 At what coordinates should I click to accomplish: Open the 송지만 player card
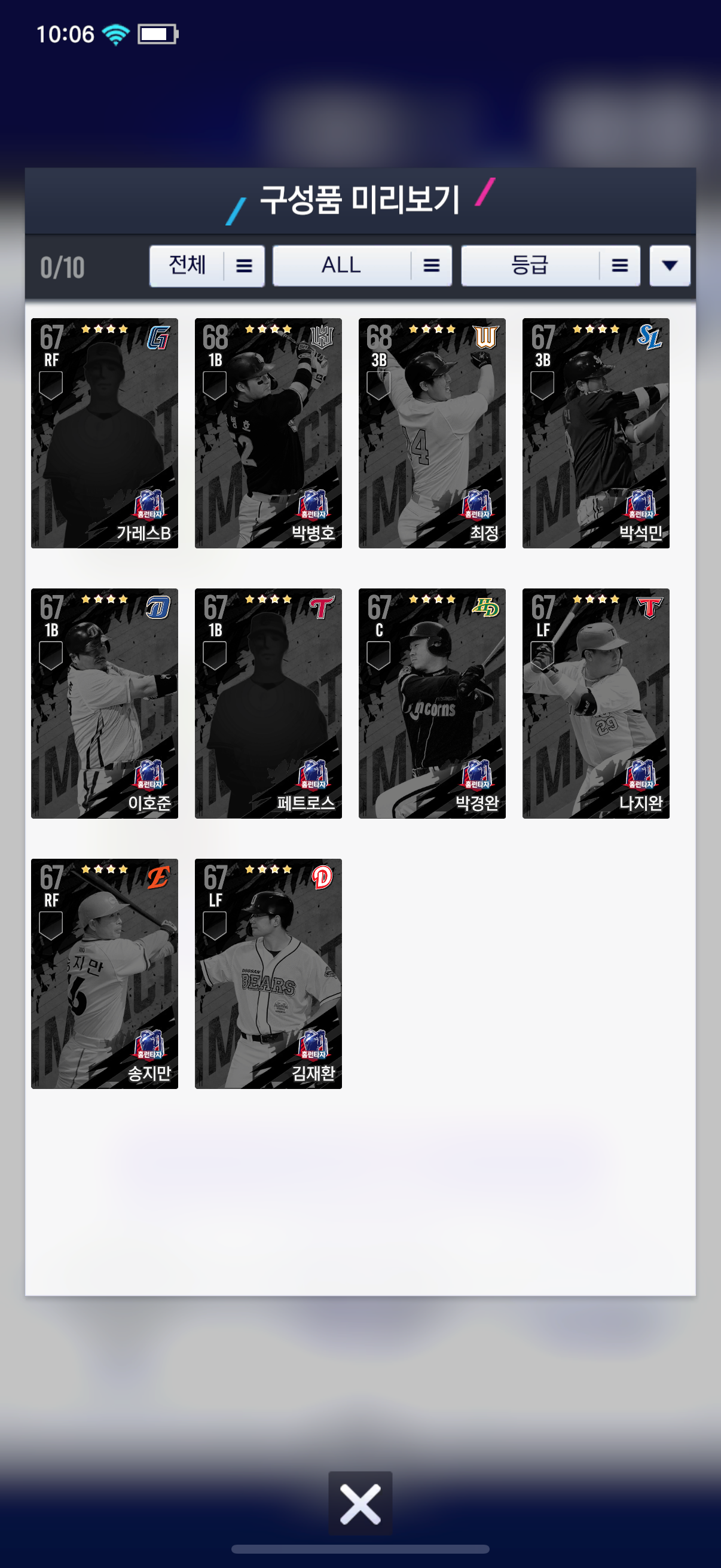click(105, 974)
